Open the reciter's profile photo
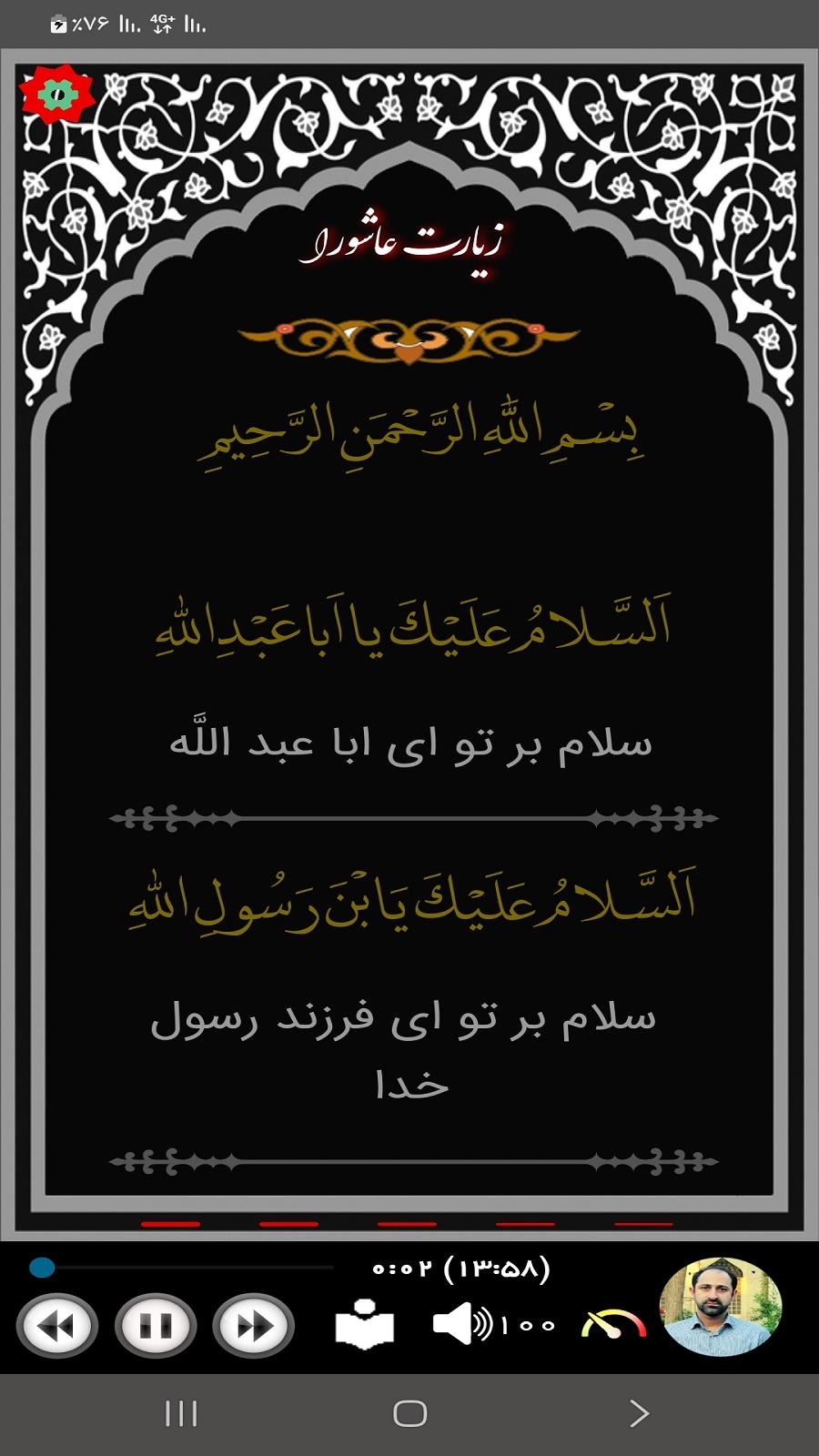Screen dimensions: 819x1456 click(x=721, y=1308)
